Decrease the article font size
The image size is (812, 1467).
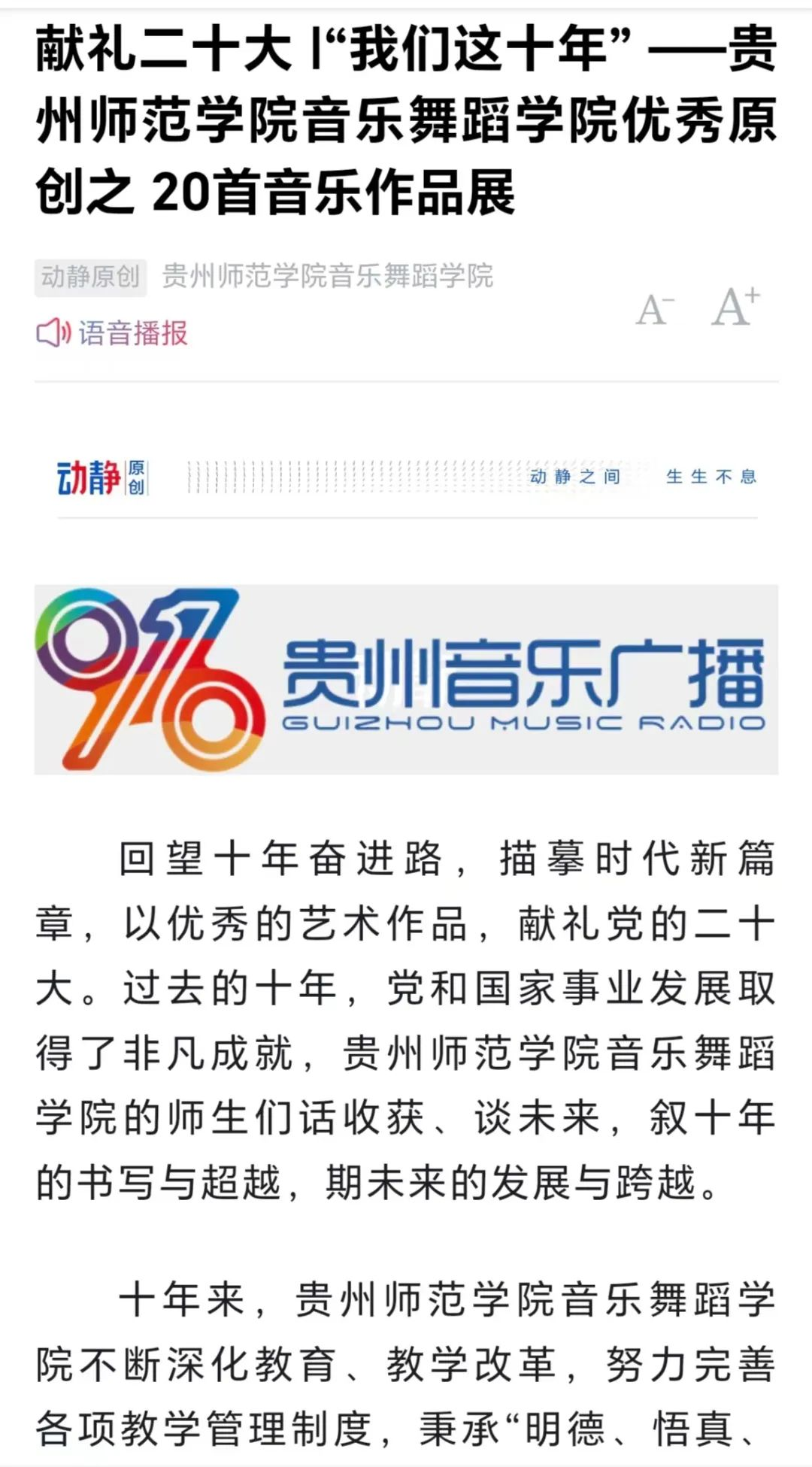(x=655, y=309)
